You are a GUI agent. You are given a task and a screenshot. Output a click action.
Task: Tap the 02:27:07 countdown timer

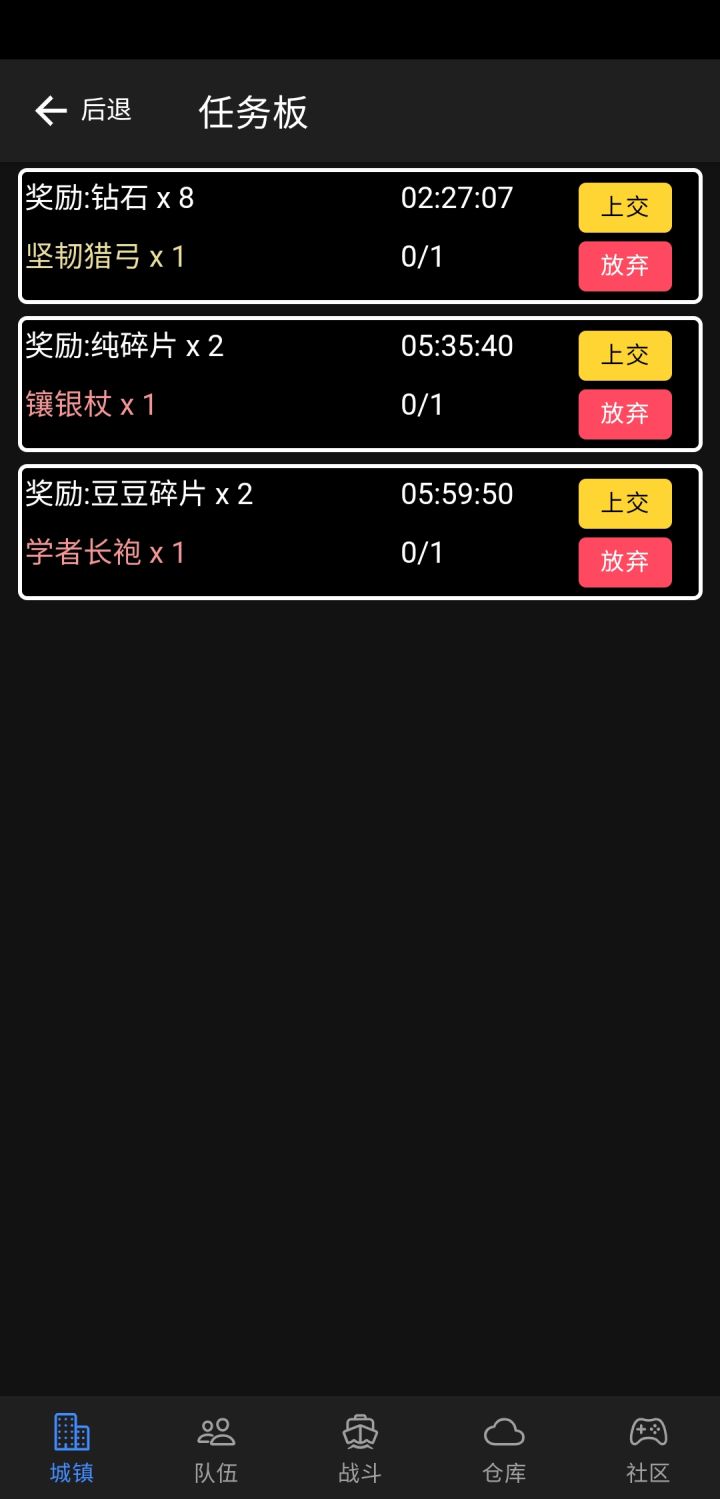pos(457,197)
